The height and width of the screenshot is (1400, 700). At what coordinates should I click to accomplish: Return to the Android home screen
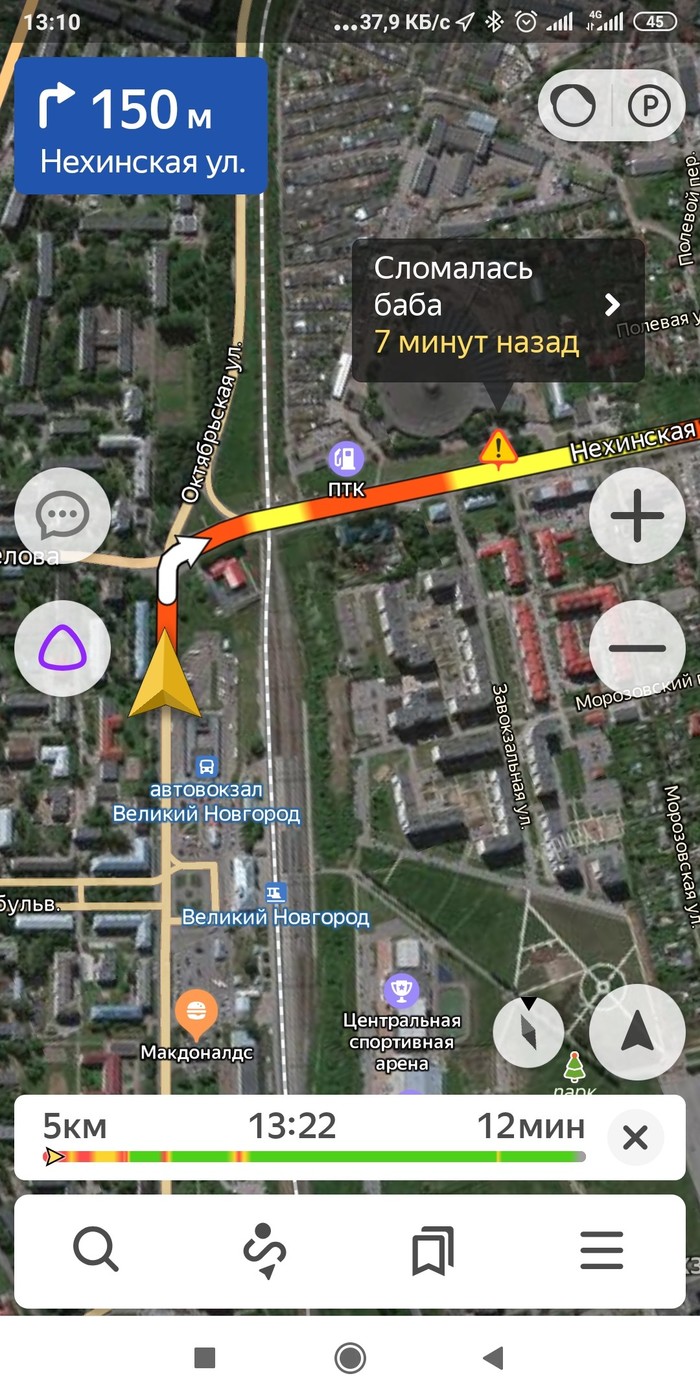click(350, 1357)
